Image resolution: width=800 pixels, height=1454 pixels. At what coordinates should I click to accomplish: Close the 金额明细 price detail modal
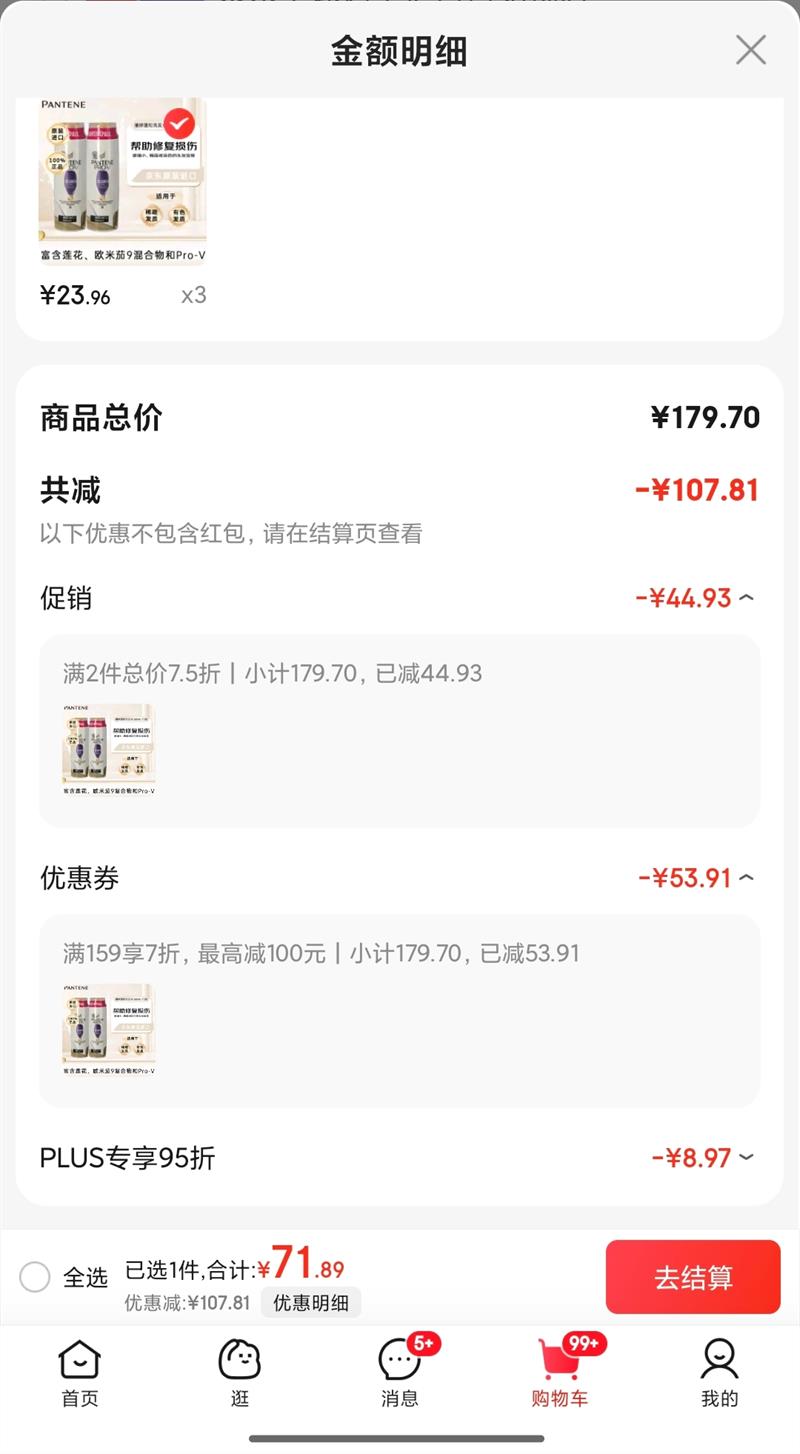tap(750, 51)
